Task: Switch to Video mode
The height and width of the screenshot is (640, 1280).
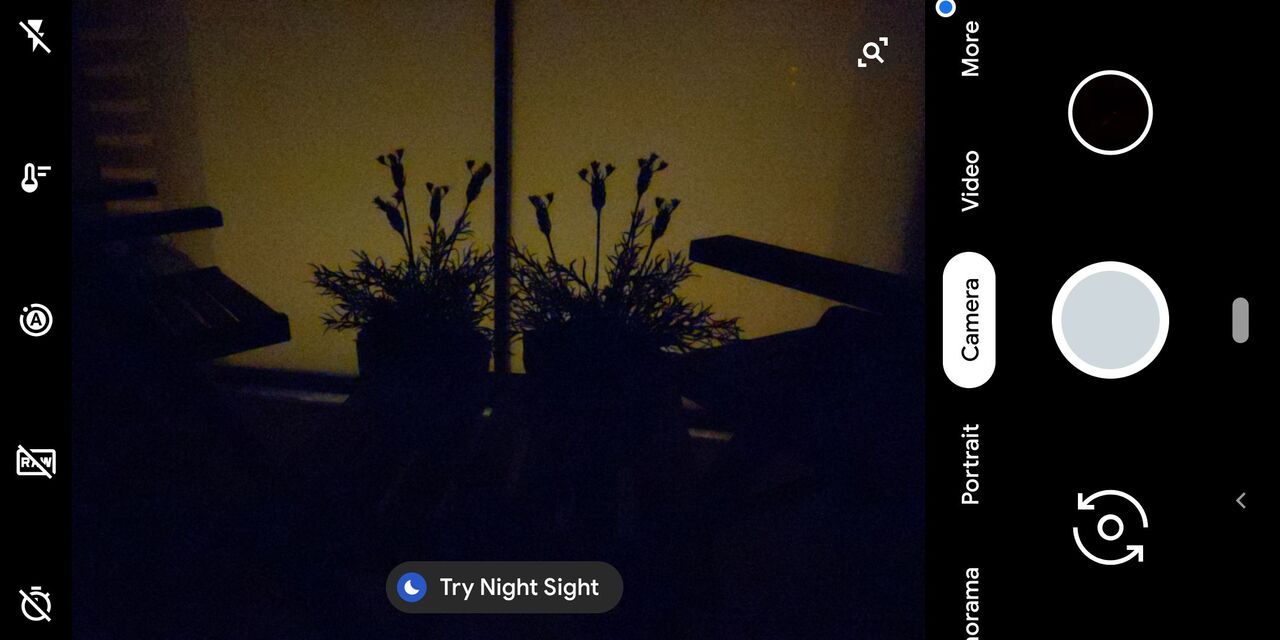Action: 970,180
